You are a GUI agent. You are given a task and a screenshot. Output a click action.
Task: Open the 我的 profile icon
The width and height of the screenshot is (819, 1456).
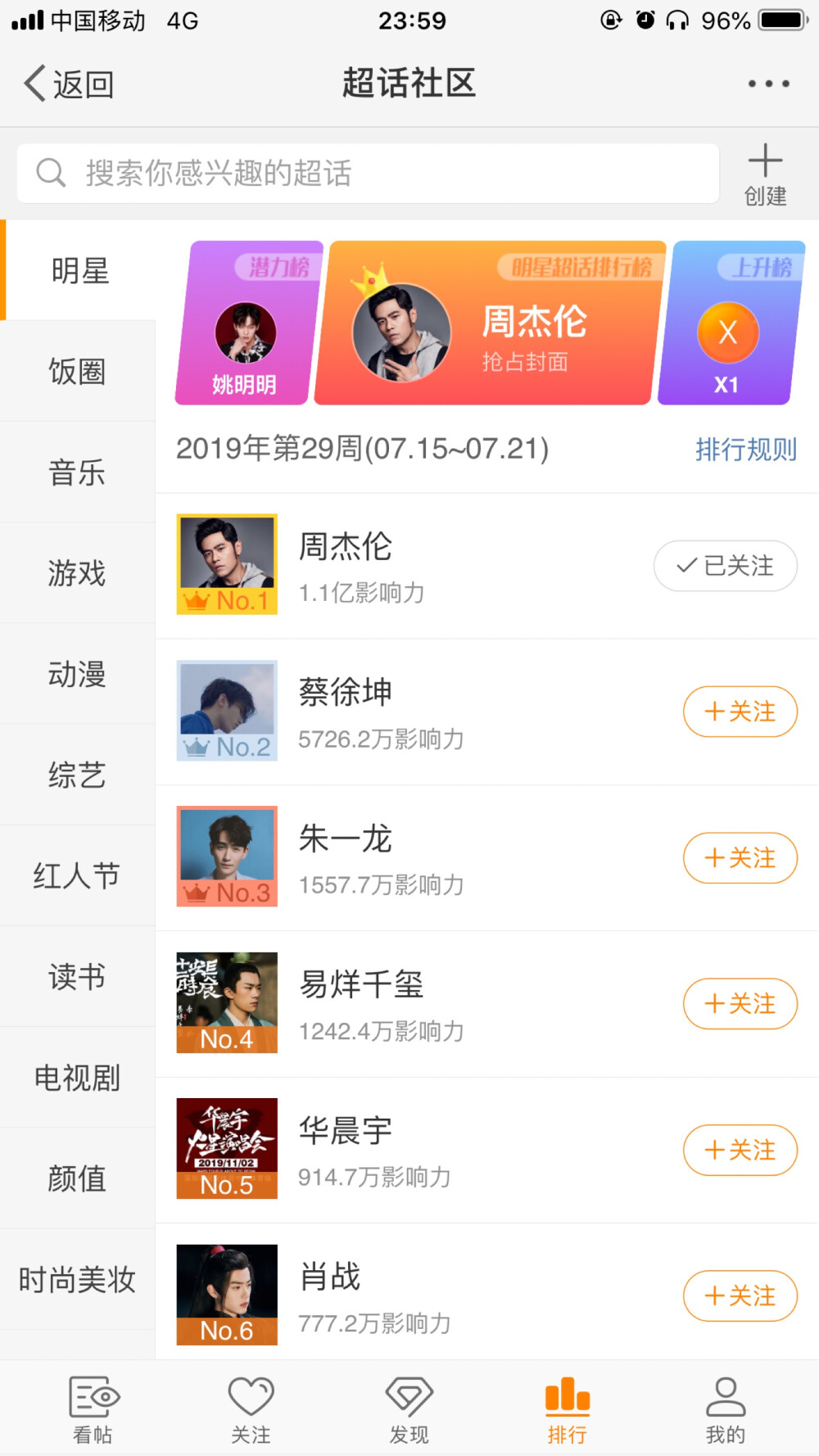point(726,1405)
